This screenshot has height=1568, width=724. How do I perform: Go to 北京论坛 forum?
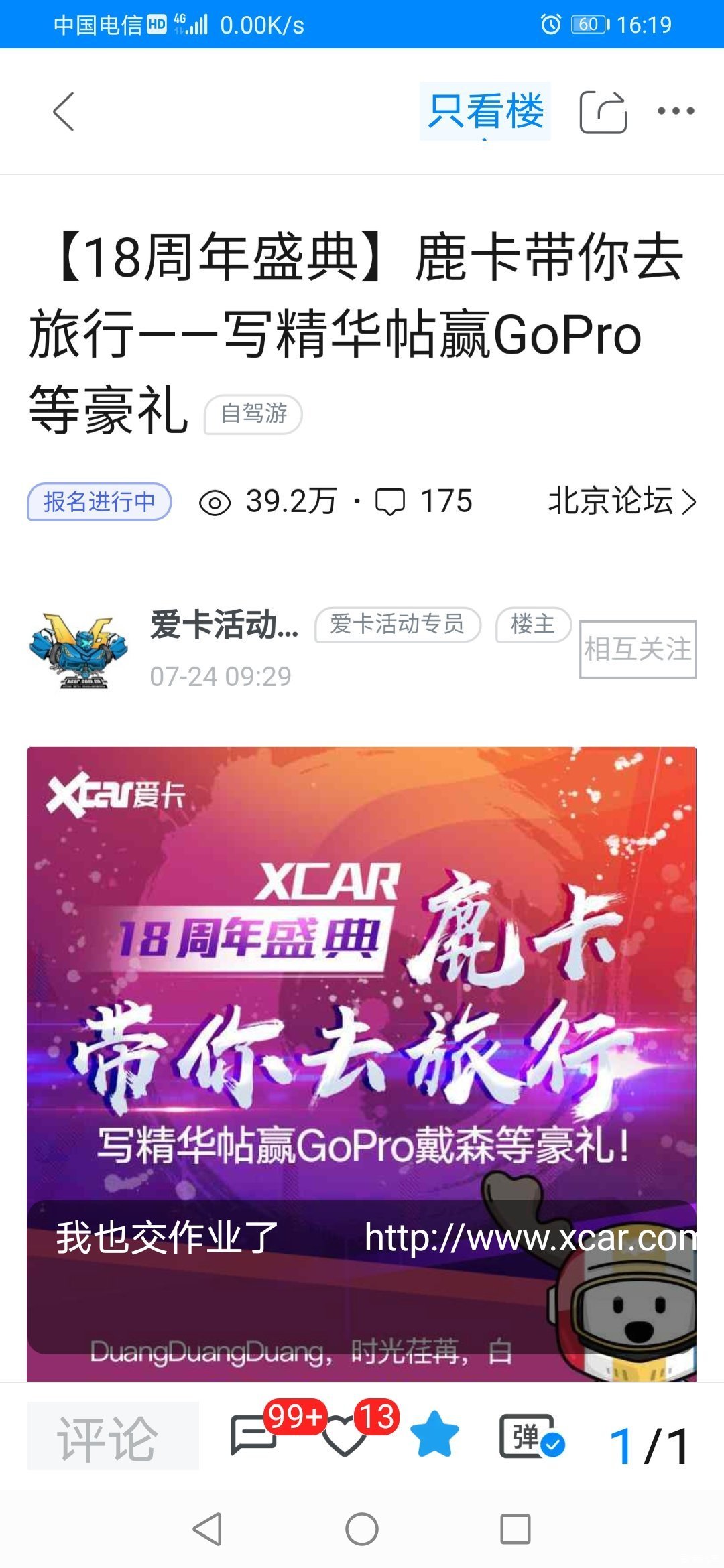click(622, 501)
